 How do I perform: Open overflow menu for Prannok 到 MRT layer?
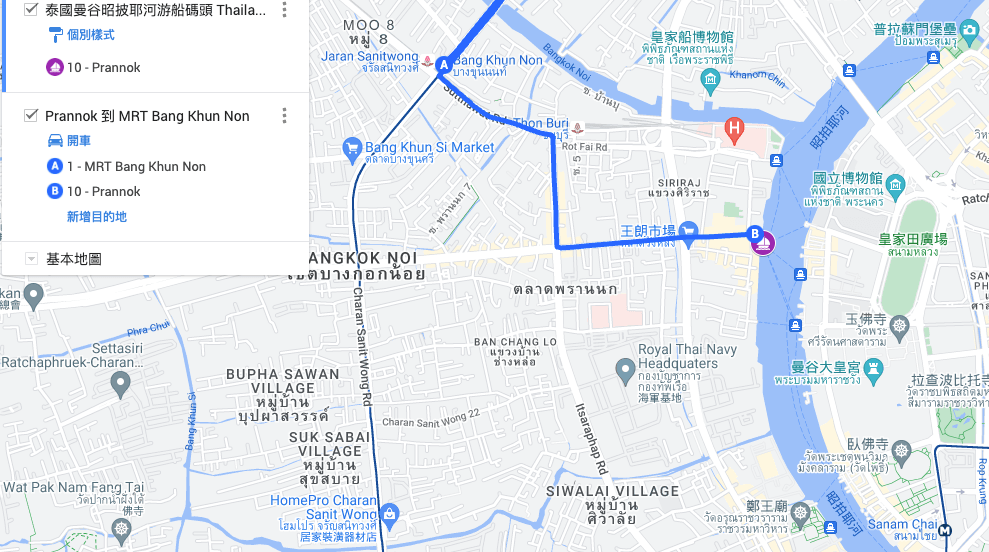coord(284,116)
